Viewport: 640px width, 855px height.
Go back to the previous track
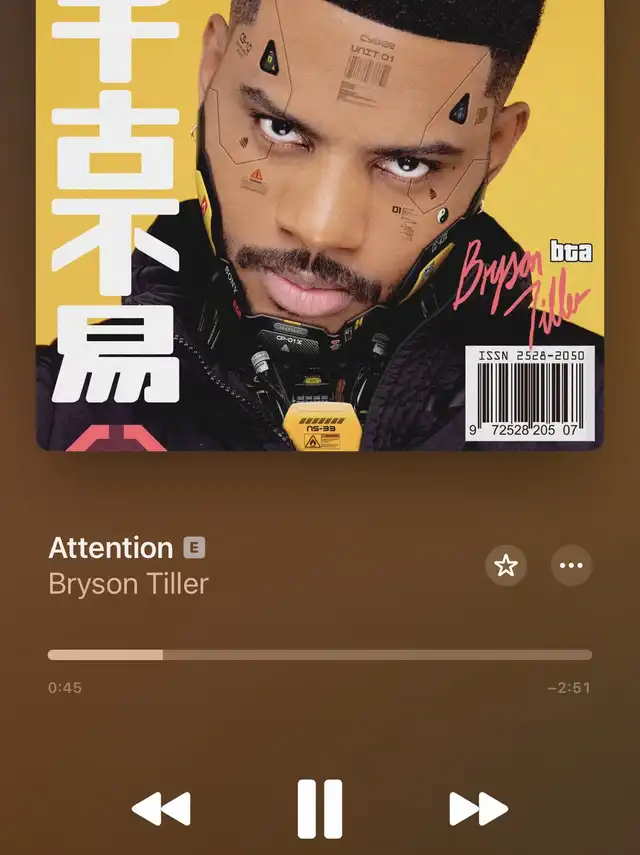161,808
